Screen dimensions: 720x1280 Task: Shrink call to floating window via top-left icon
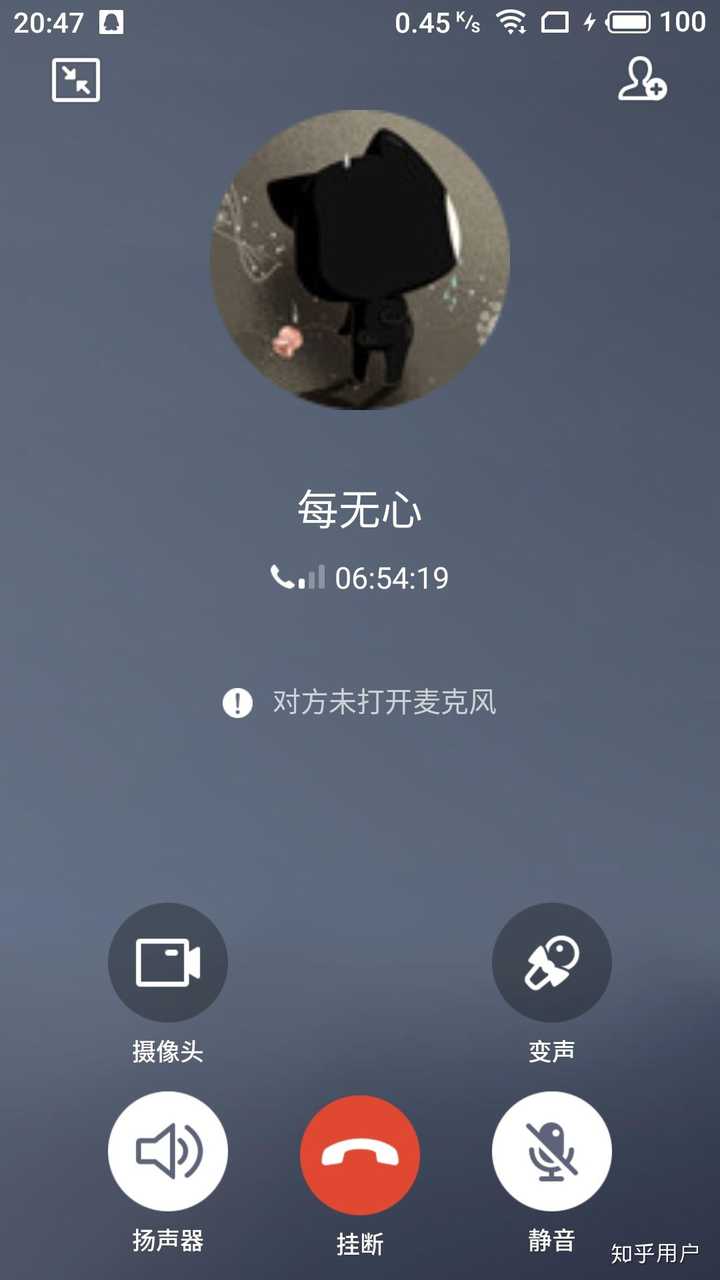(x=74, y=79)
